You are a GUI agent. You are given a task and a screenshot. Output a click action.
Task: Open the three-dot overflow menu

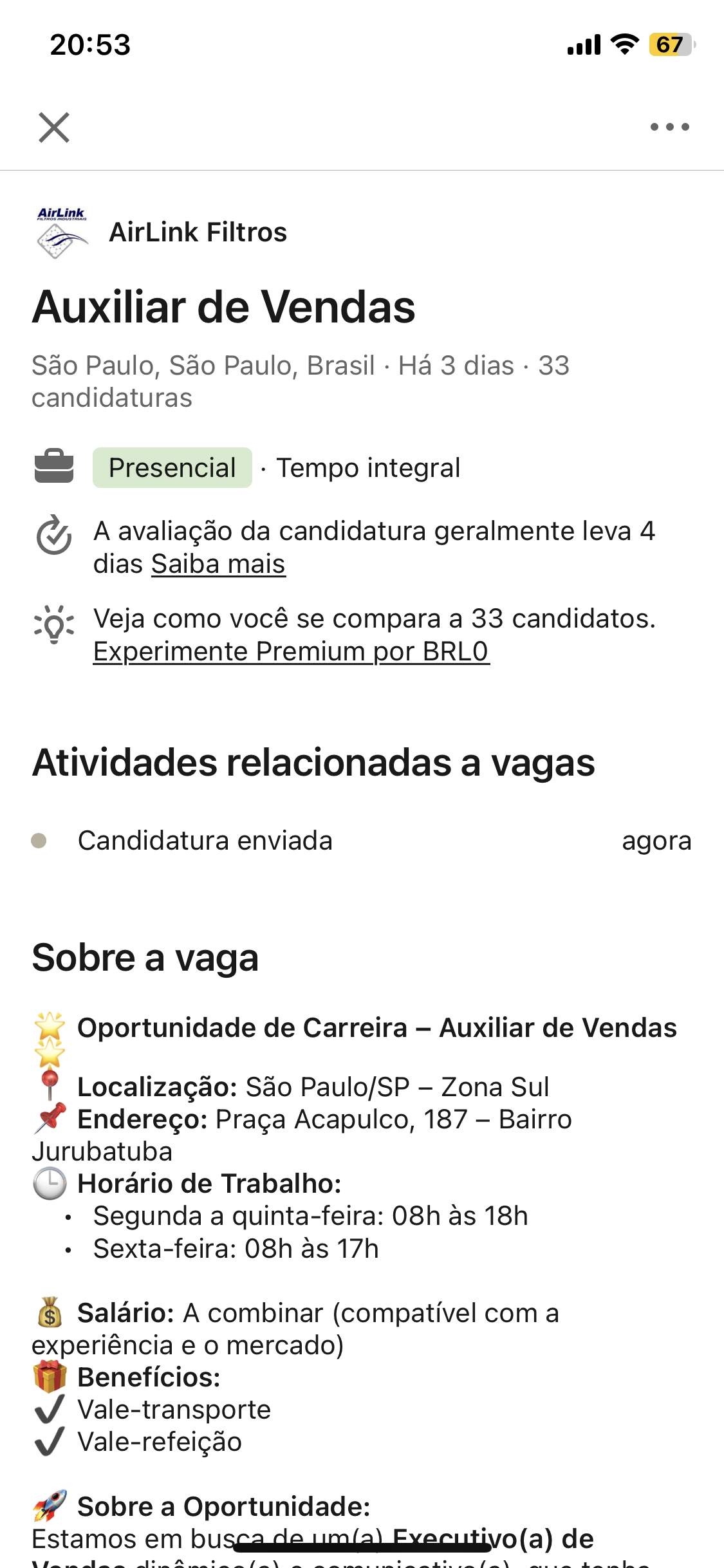(x=669, y=127)
